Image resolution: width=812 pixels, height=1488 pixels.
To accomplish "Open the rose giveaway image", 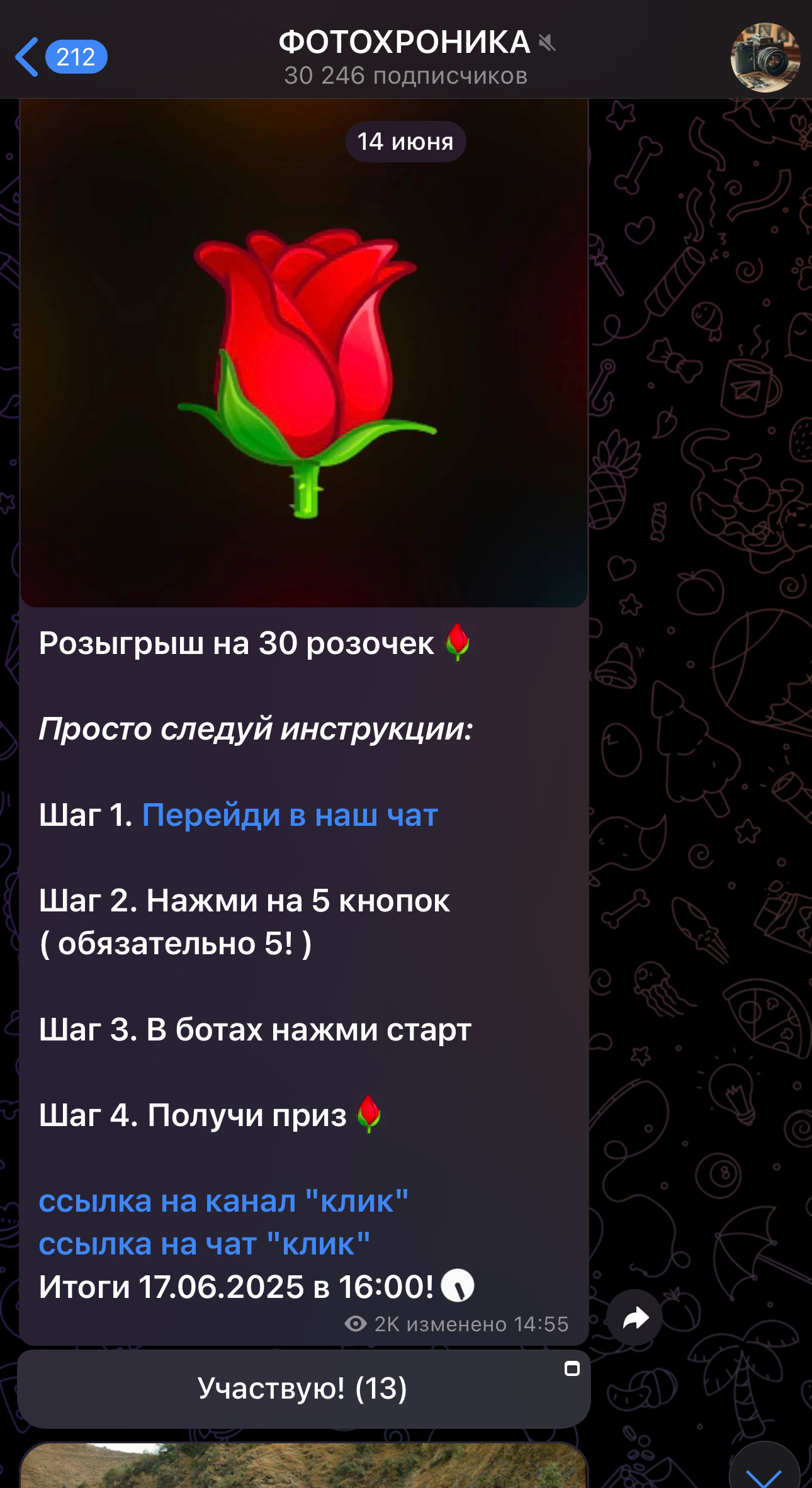I will coord(304,352).
